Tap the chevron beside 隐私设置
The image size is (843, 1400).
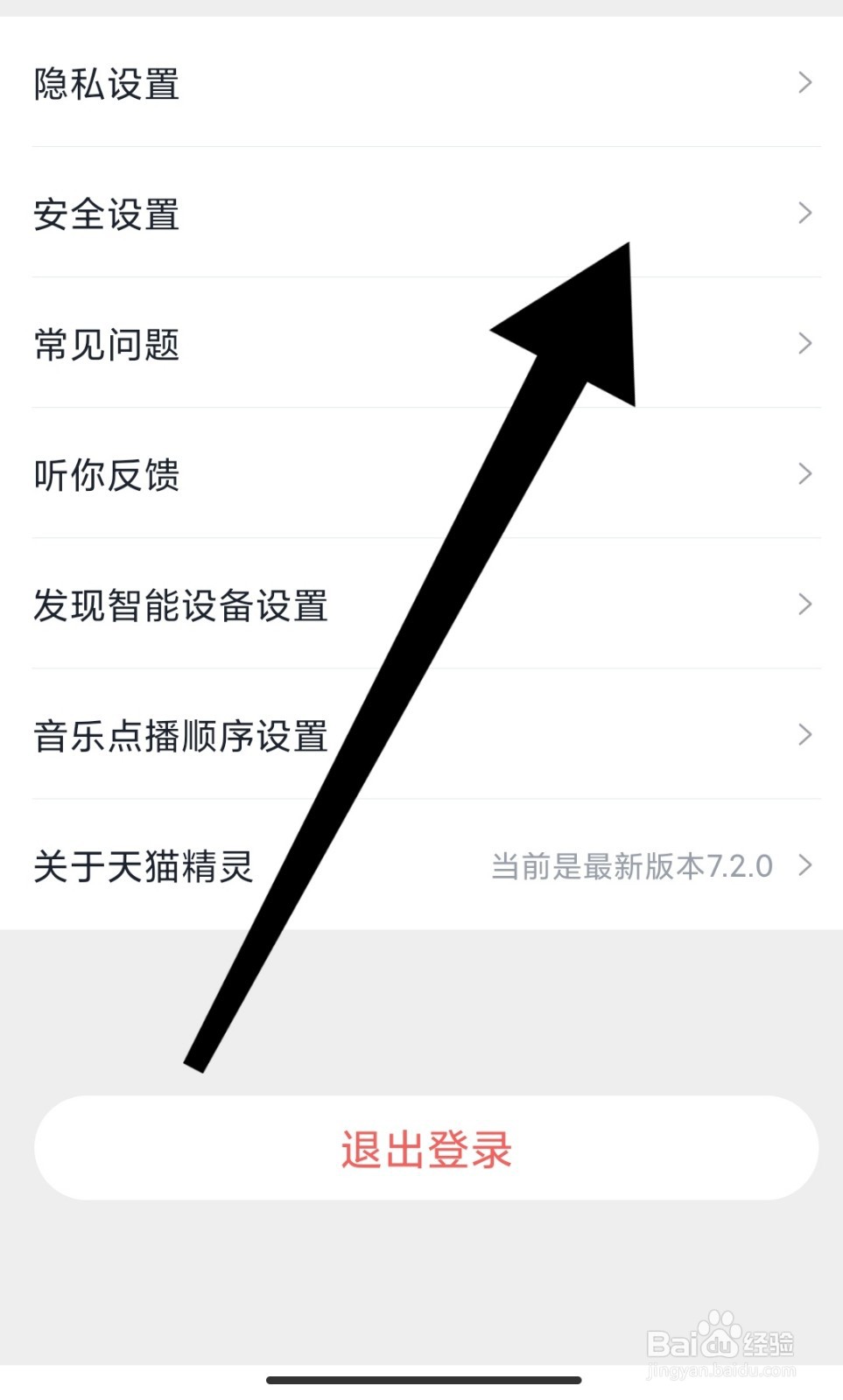(x=804, y=83)
